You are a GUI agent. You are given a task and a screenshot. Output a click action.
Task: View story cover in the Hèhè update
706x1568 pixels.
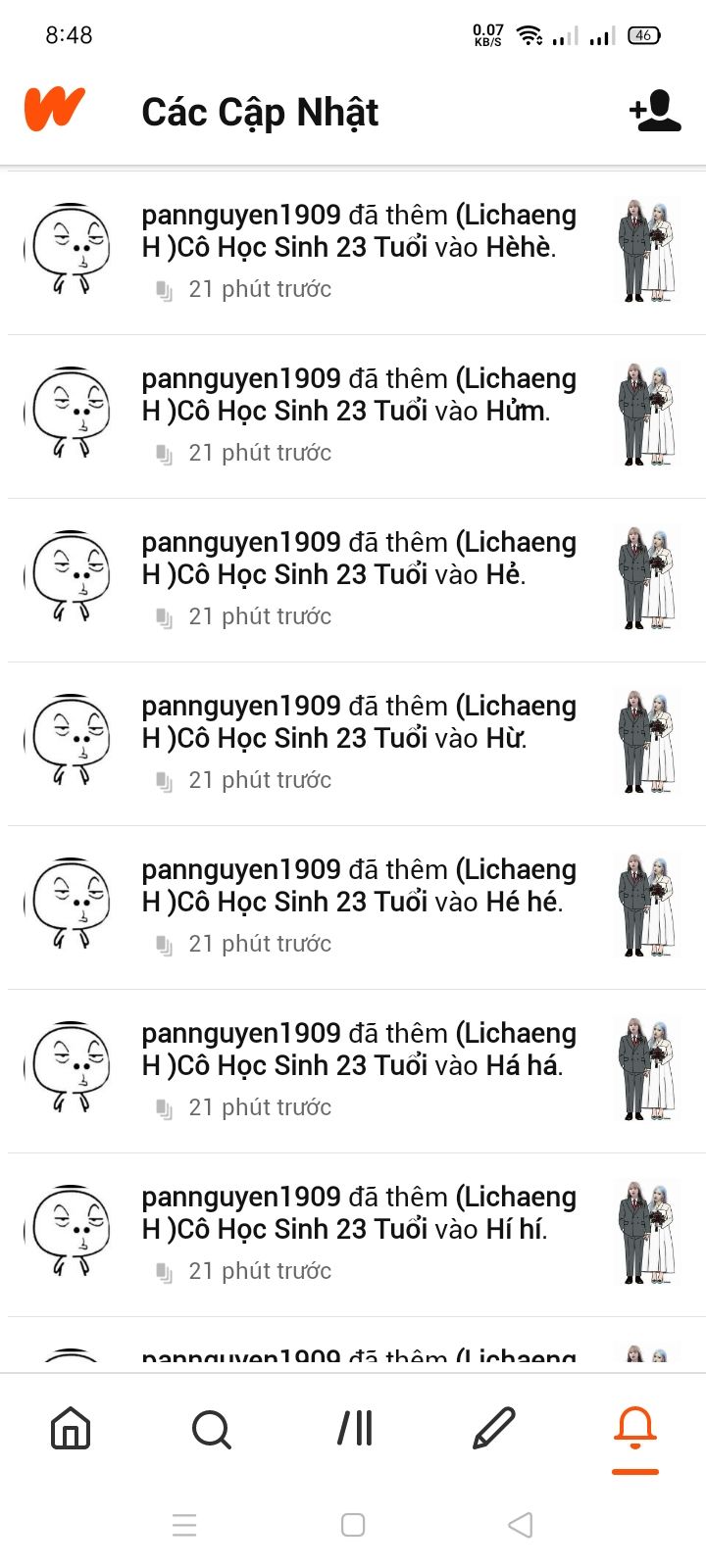pos(647,250)
